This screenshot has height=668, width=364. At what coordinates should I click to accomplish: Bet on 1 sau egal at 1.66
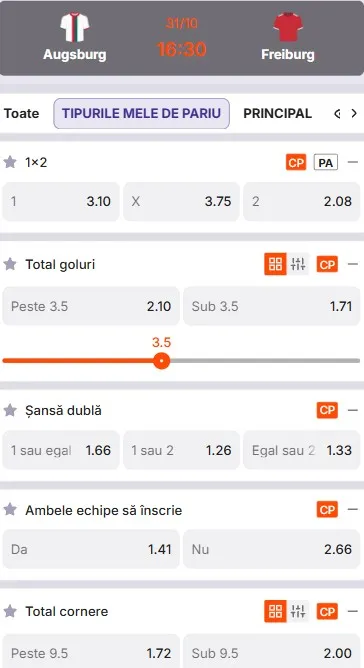pos(61,450)
